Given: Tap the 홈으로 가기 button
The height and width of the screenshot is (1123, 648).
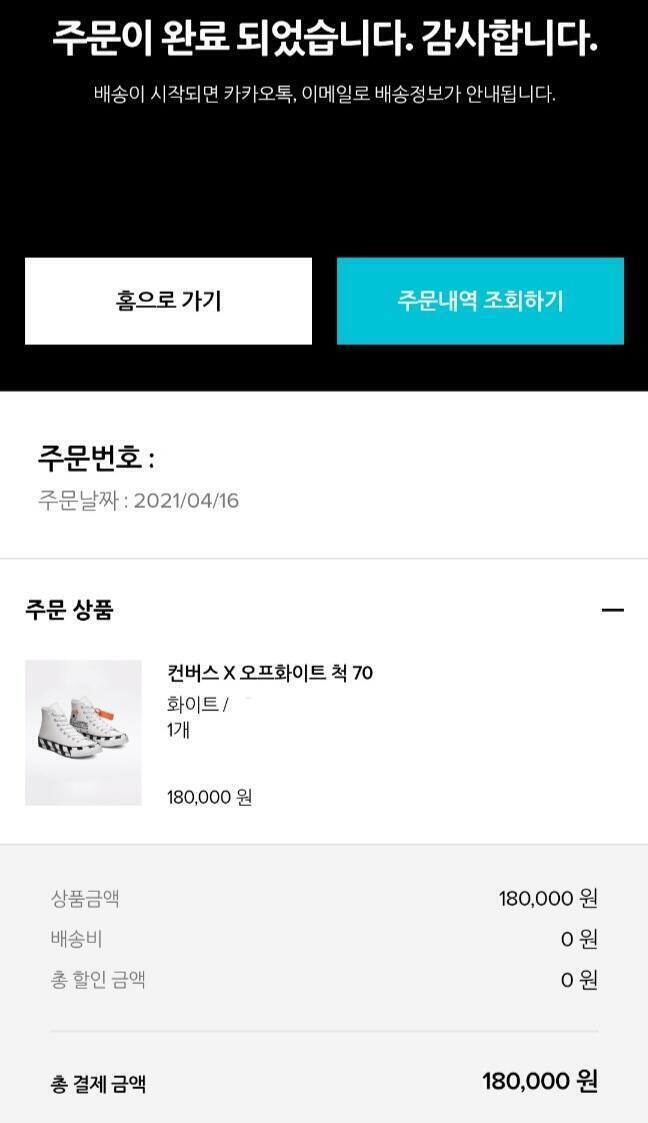Looking at the screenshot, I should coord(168,301).
